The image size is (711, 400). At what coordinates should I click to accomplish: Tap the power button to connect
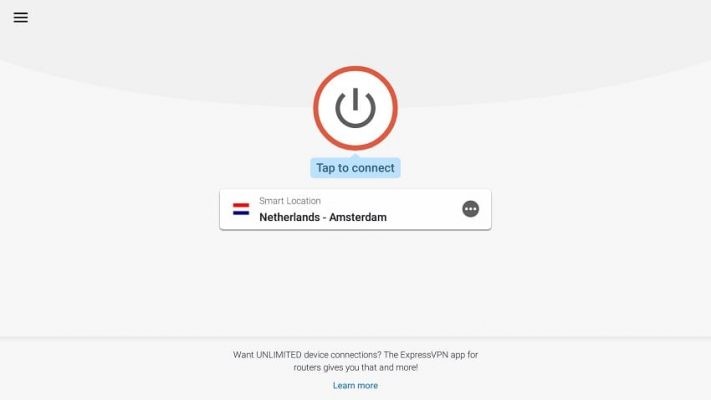tap(355, 108)
